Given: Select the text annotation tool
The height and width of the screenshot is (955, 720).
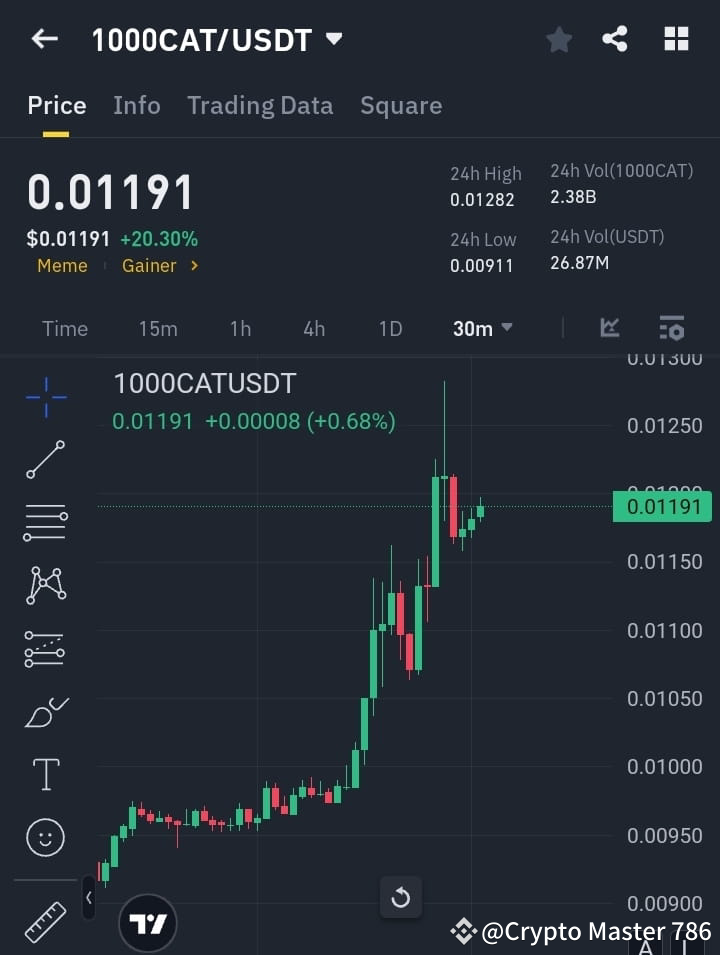Looking at the screenshot, I should click(45, 774).
